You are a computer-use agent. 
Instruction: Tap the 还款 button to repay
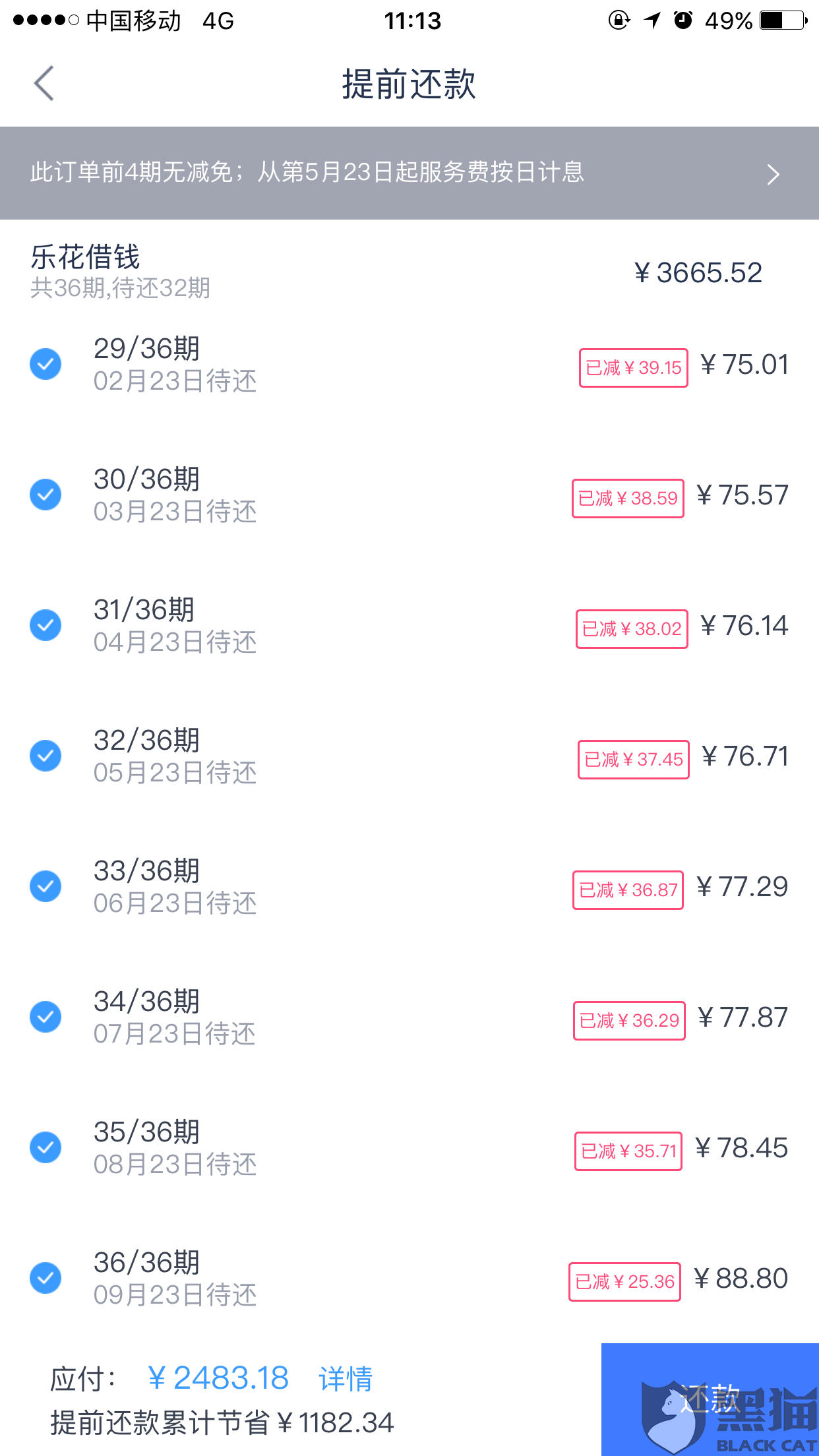pos(710,1399)
